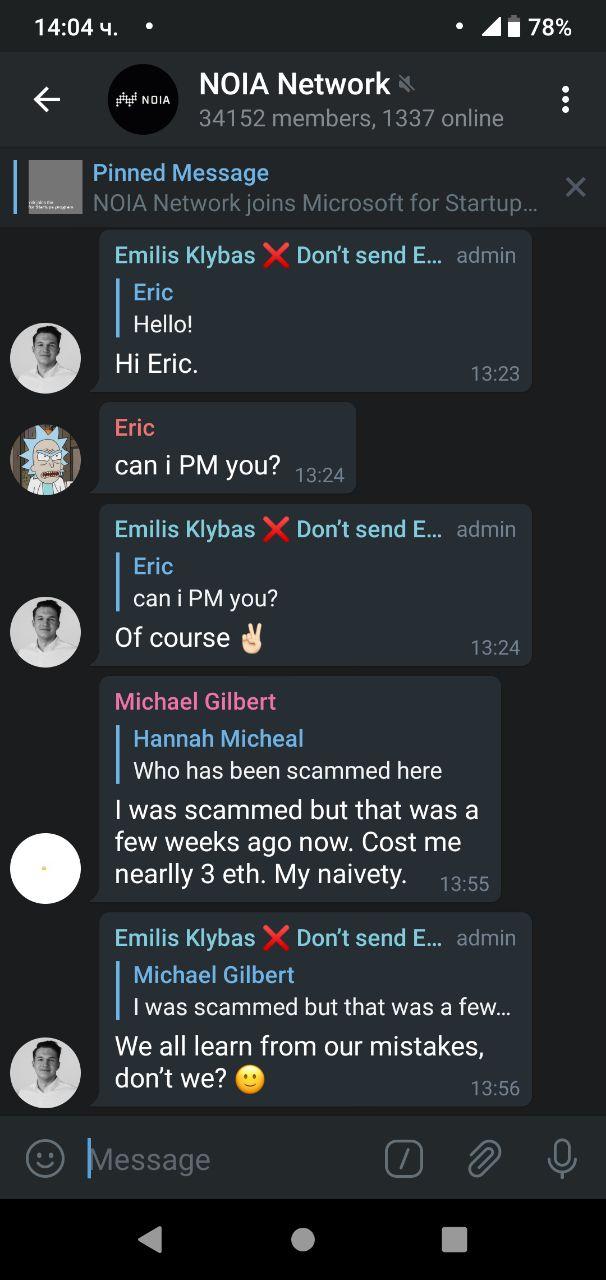Open bot commands slash icon
The image size is (606, 1280).
click(x=404, y=1159)
